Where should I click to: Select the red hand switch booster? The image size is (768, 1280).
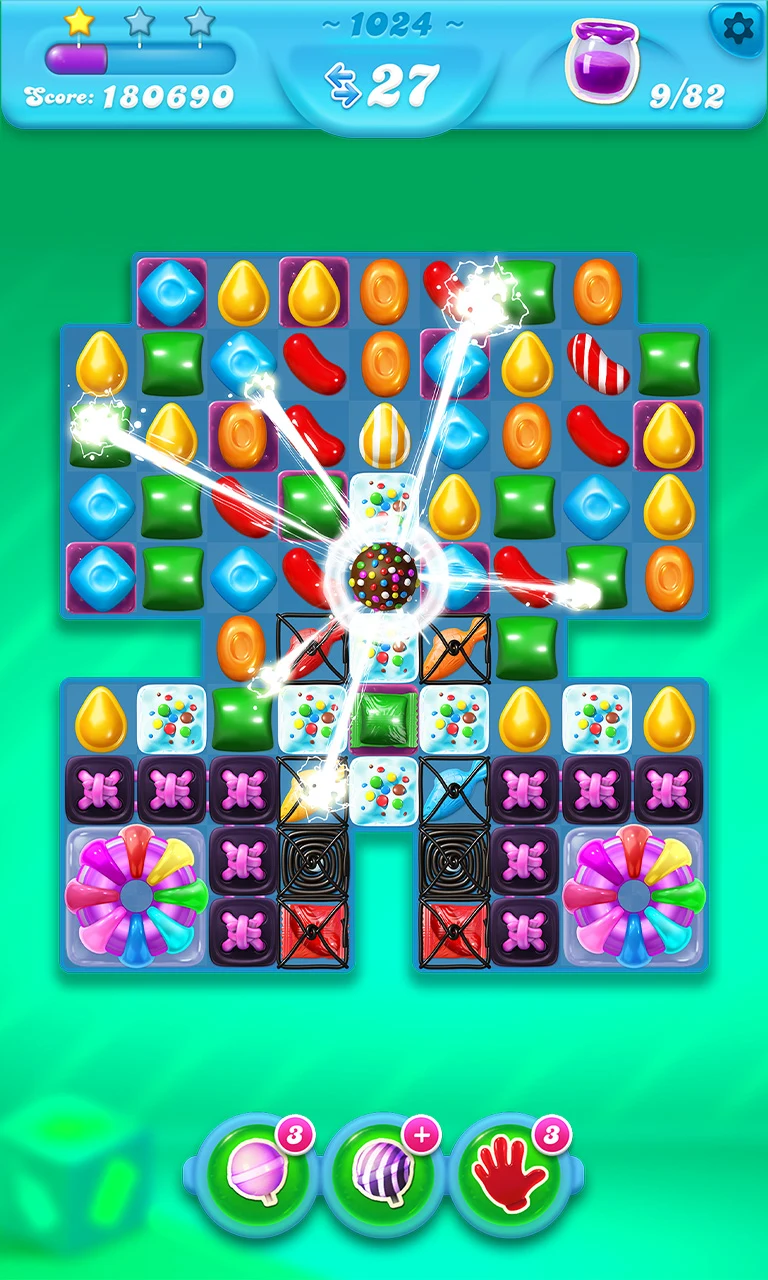(512, 1172)
